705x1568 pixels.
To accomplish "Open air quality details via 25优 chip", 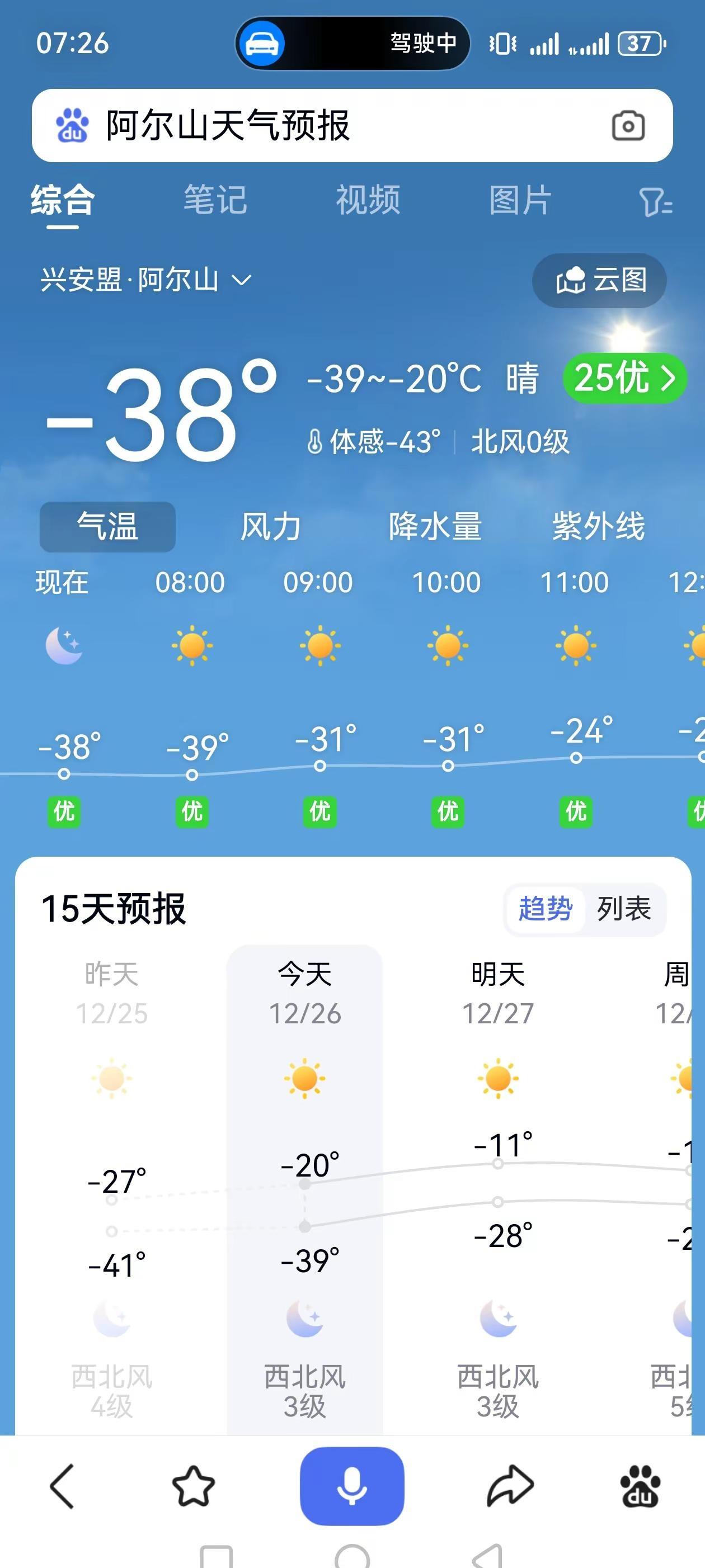I will pyautogui.click(x=624, y=377).
